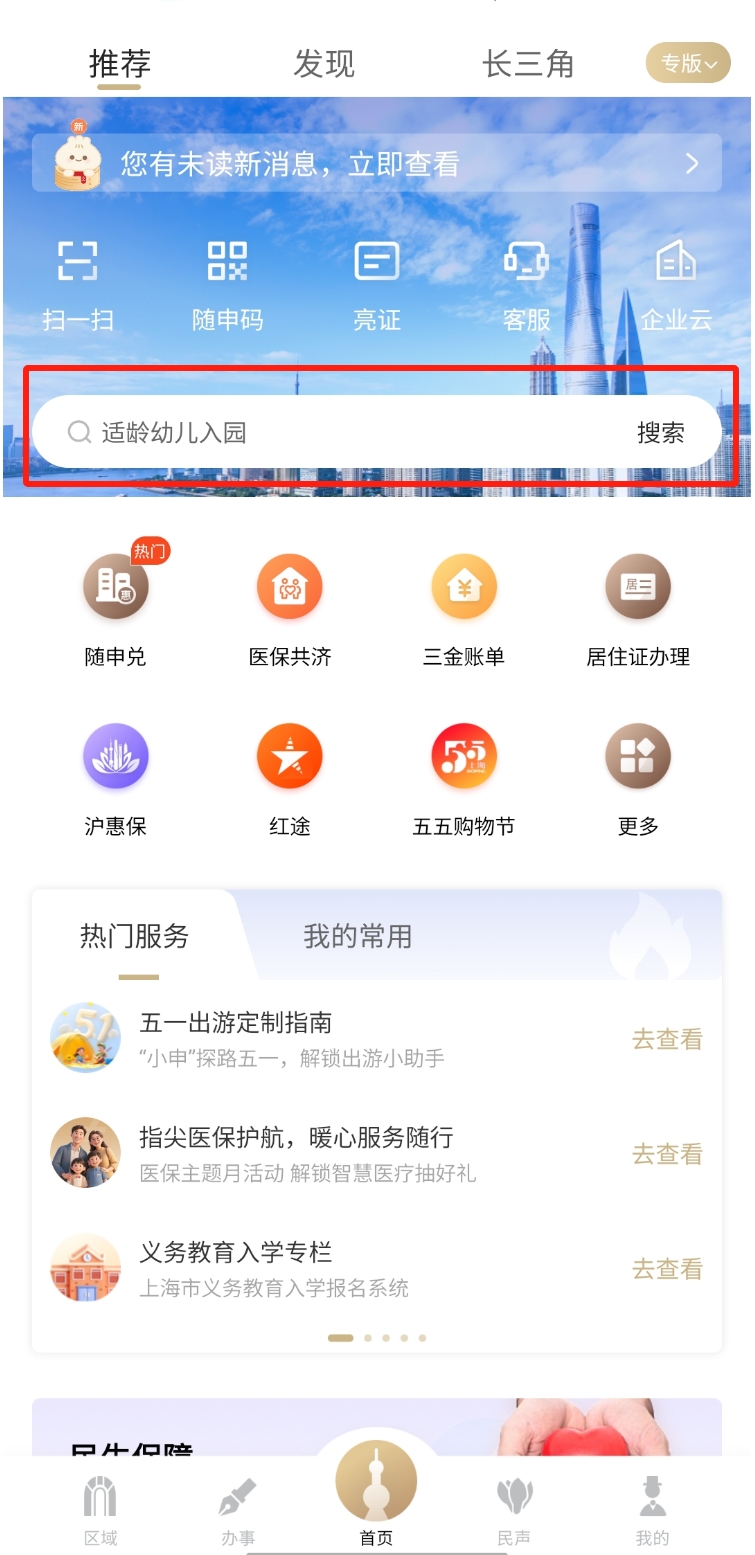Open 企业云
Image resolution: width=755 pixels, height=1555 pixels.
tap(675, 284)
